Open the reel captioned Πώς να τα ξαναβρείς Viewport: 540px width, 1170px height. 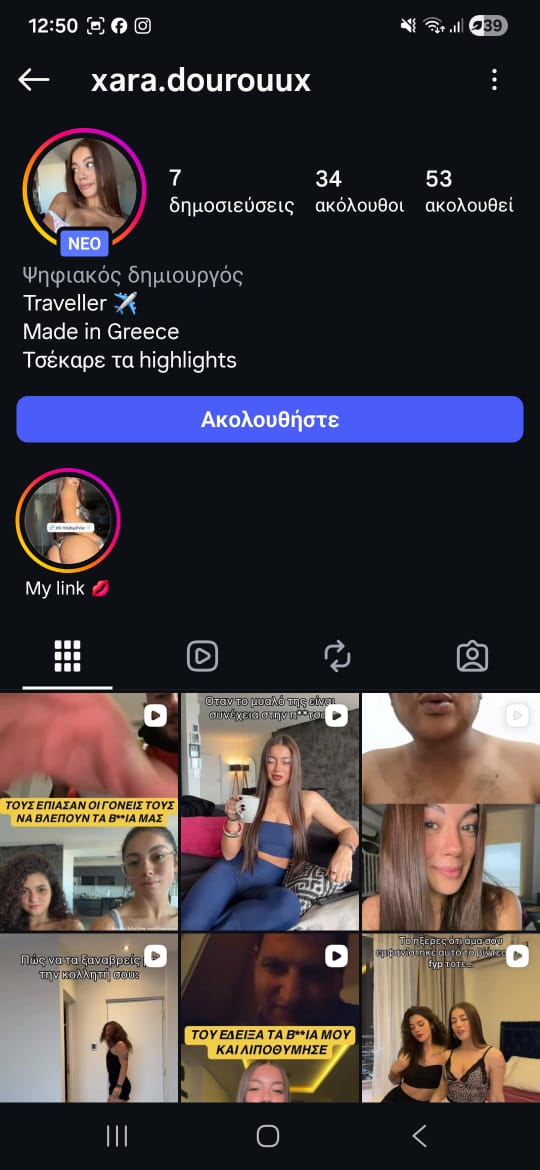(x=89, y=1018)
